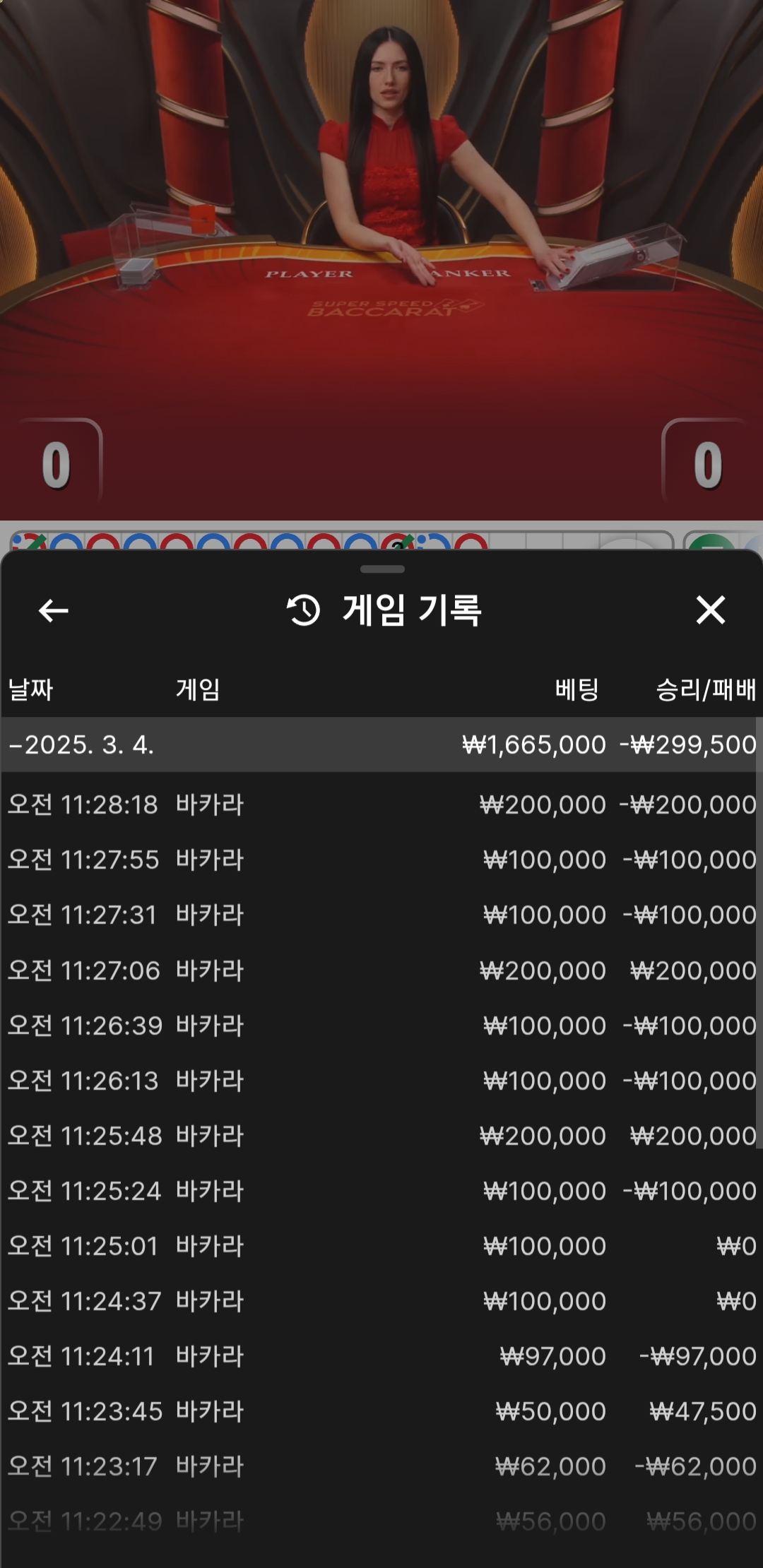This screenshot has width=763, height=1568.
Task: Open the 오전 11:23:45 바카라 record
Action: click(381, 1411)
